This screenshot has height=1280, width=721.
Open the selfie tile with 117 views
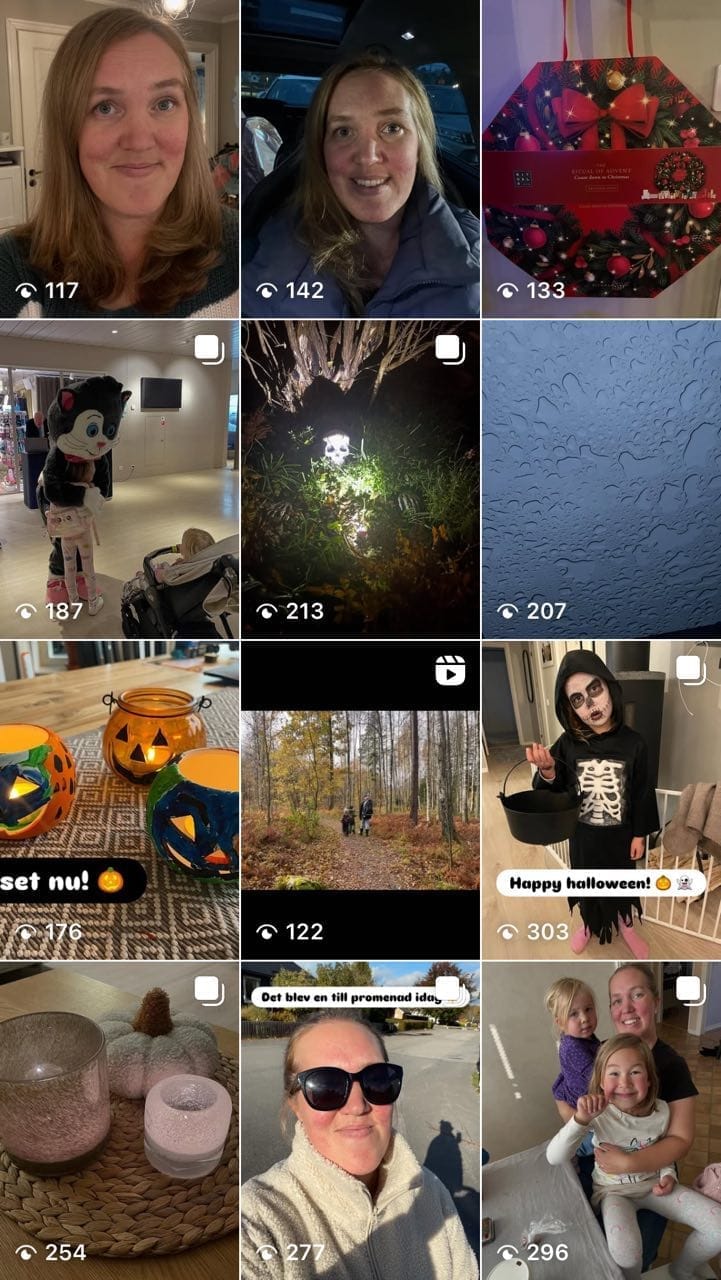point(119,159)
